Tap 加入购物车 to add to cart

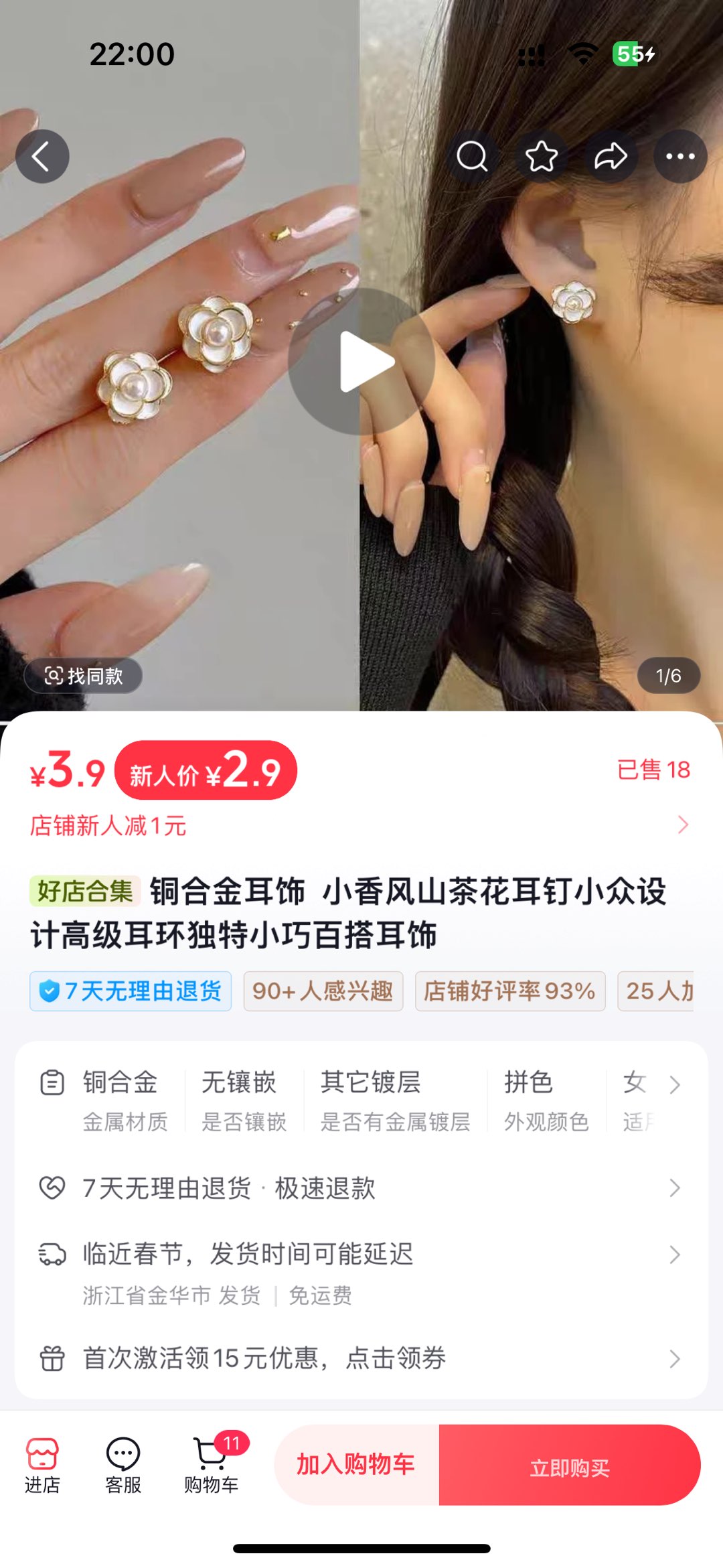click(x=356, y=1465)
